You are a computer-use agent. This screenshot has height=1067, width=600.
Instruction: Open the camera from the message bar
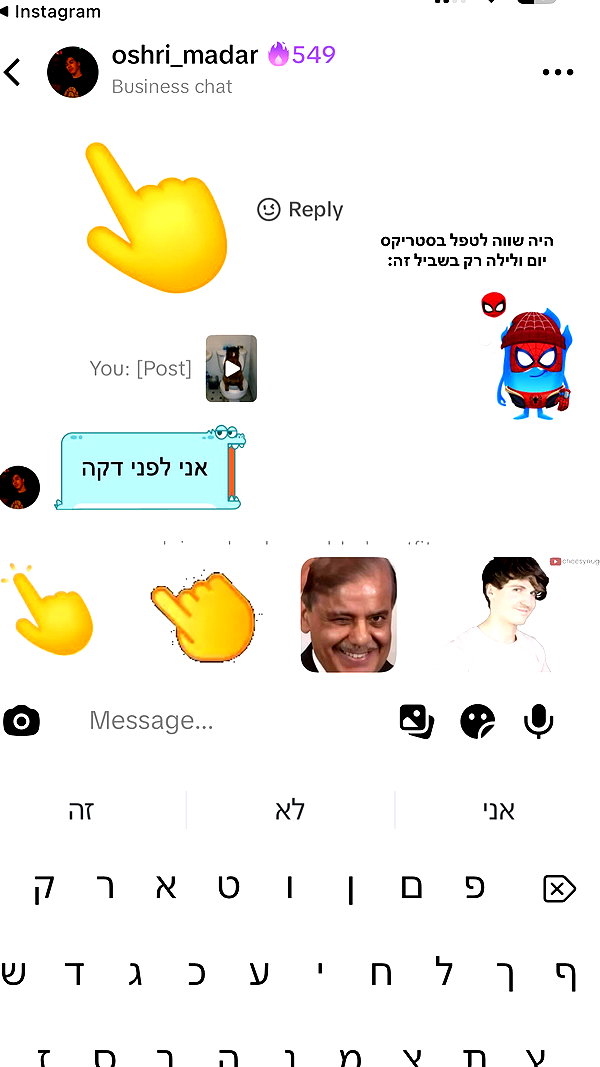[x=22, y=721]
